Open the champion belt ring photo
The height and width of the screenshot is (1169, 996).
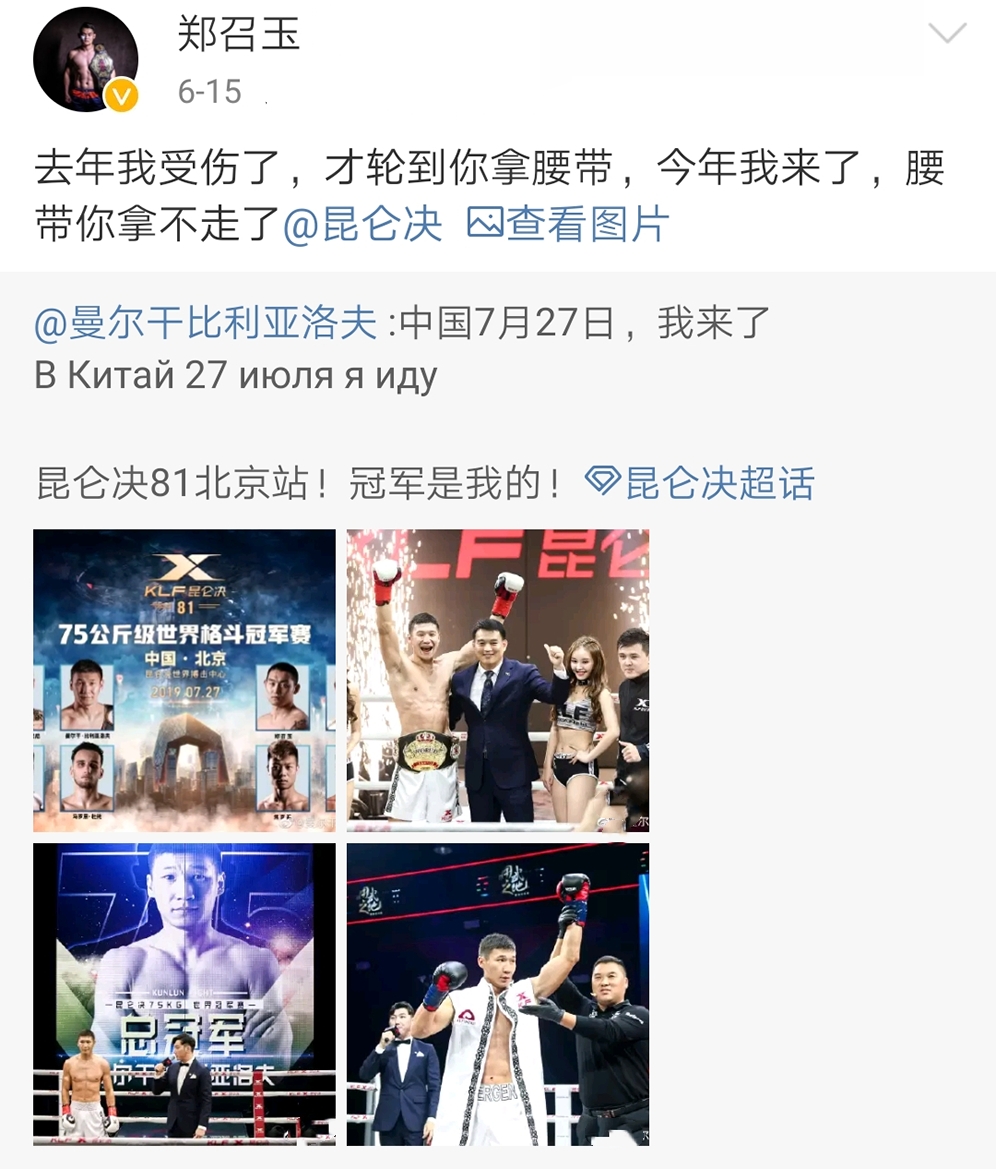(497, 680)
